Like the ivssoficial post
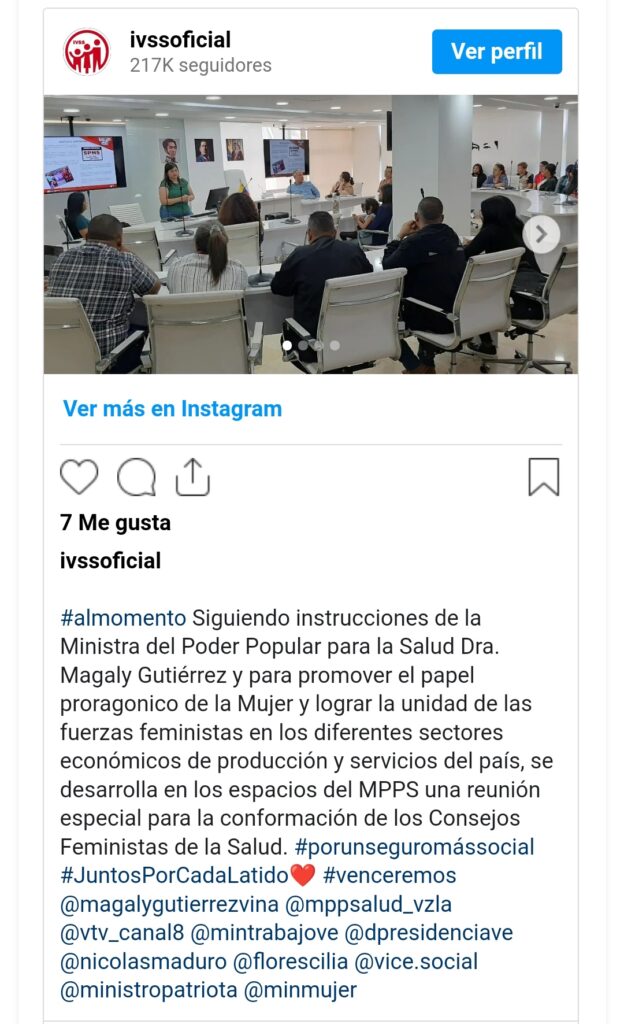 pyautogui.click(x=79, y=478)
